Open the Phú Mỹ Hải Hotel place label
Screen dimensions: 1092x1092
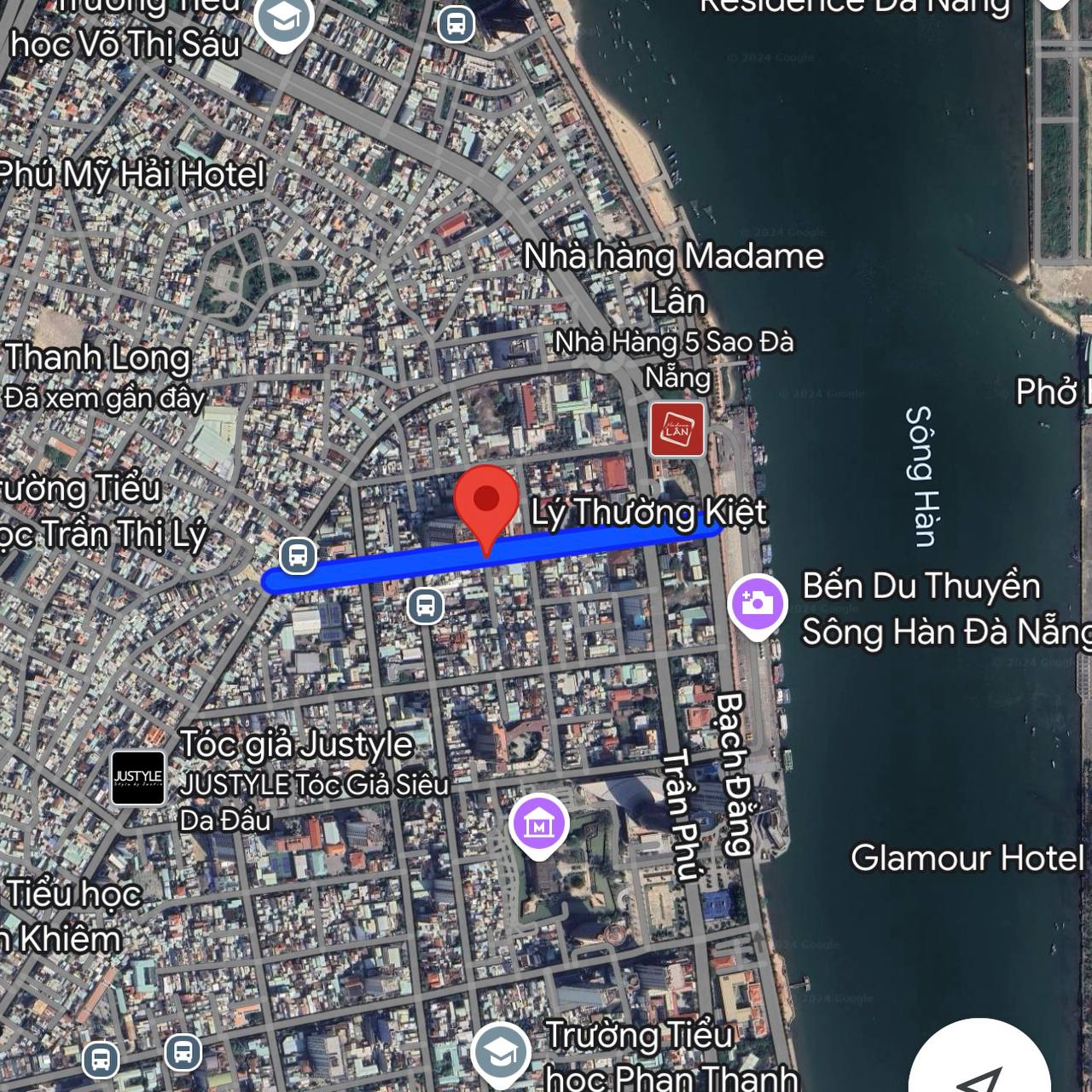point(132,175)
